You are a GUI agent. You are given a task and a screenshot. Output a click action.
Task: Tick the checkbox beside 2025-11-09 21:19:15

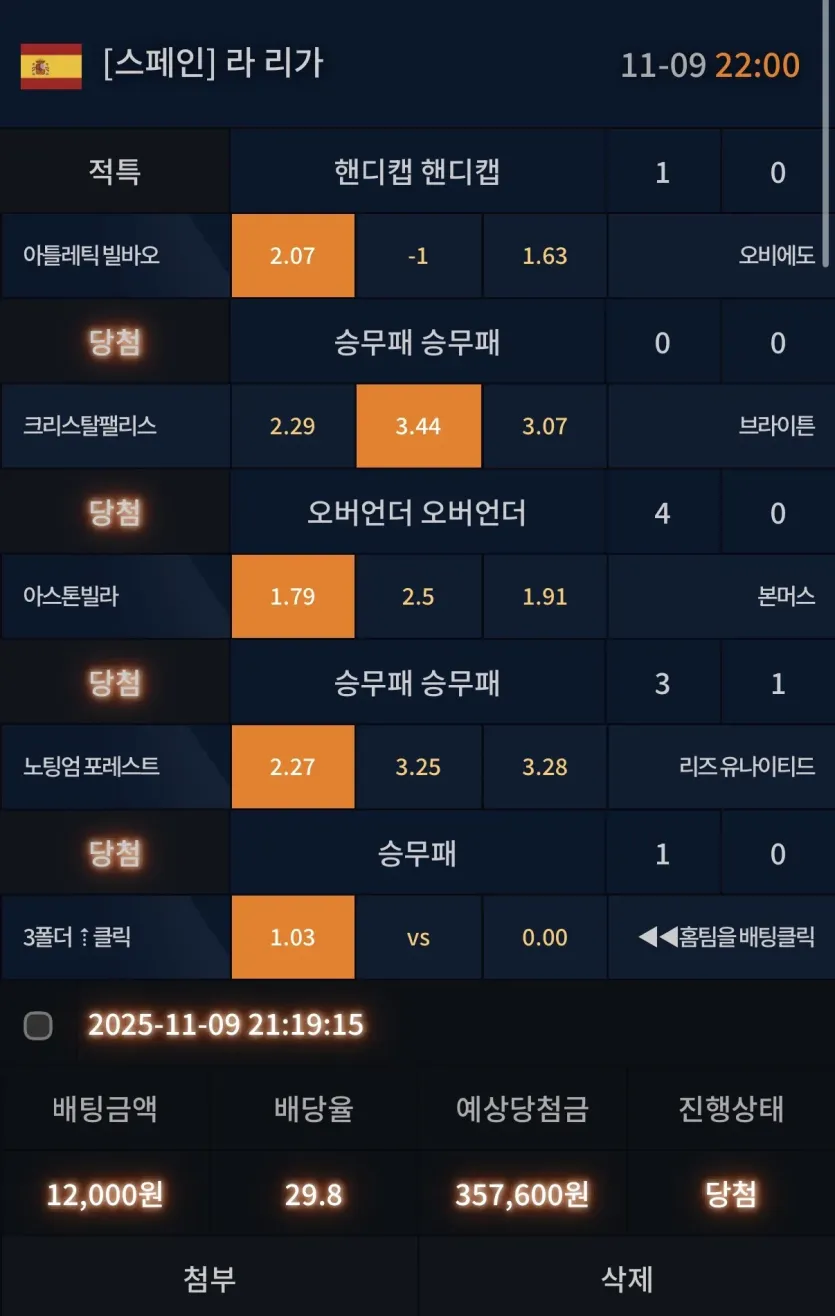coord(38,1025)
